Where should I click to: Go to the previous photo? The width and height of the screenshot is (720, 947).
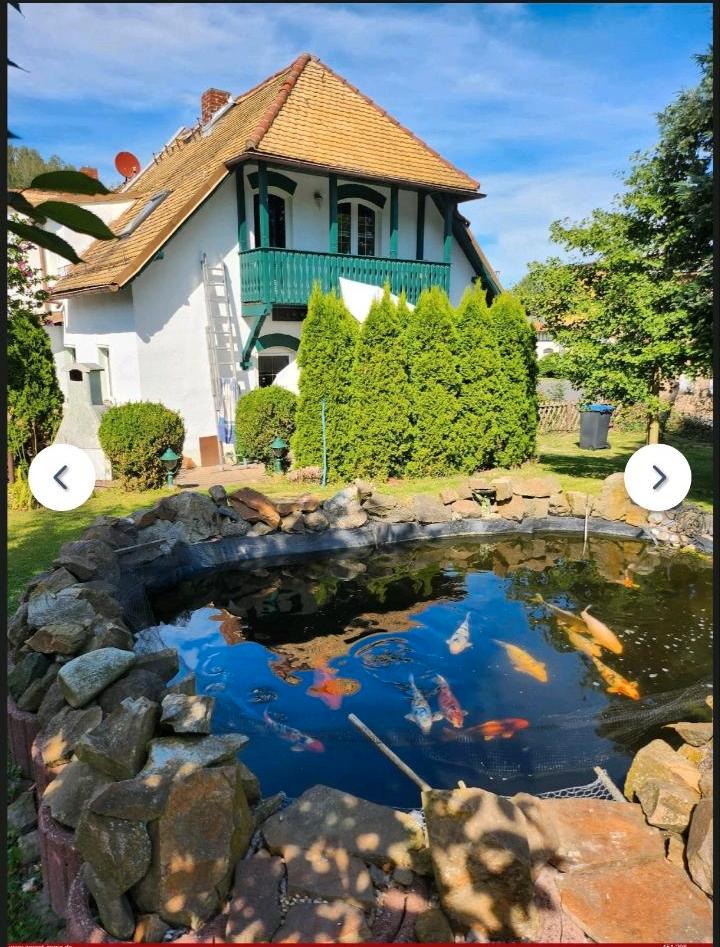pyautogui.click(x=61, y=477)
